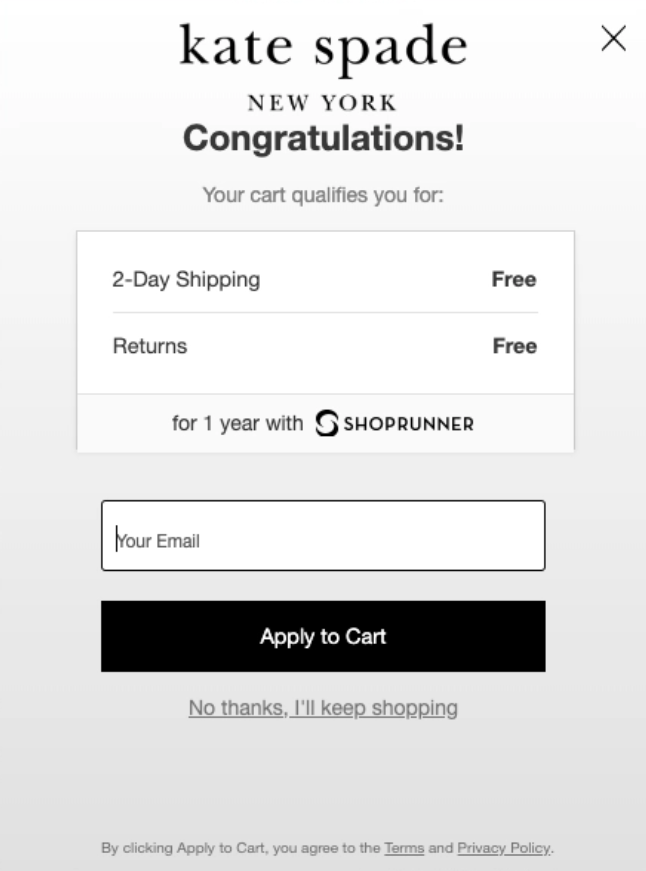Screen dimensions: 646x871
Task: Open the Privacy Policy link
Action: (x=504, y=848)
